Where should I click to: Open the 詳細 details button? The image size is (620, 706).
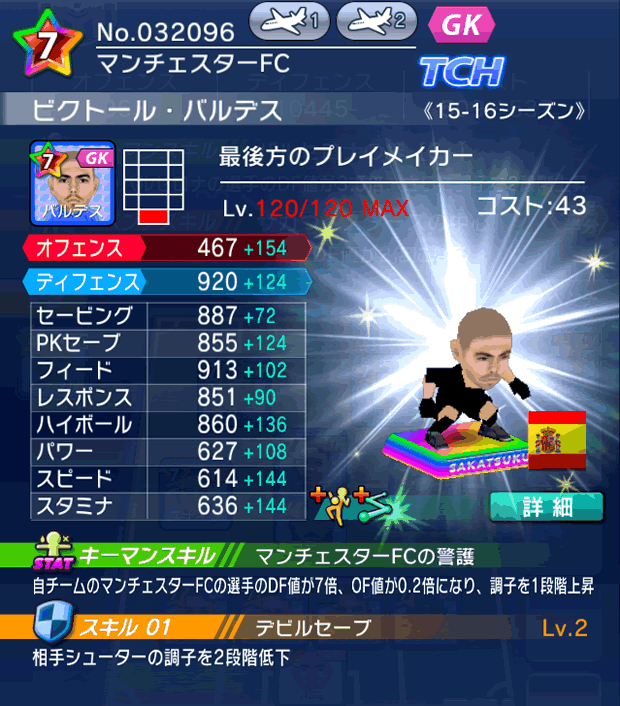pyautogui.click(x=547, y=506)
